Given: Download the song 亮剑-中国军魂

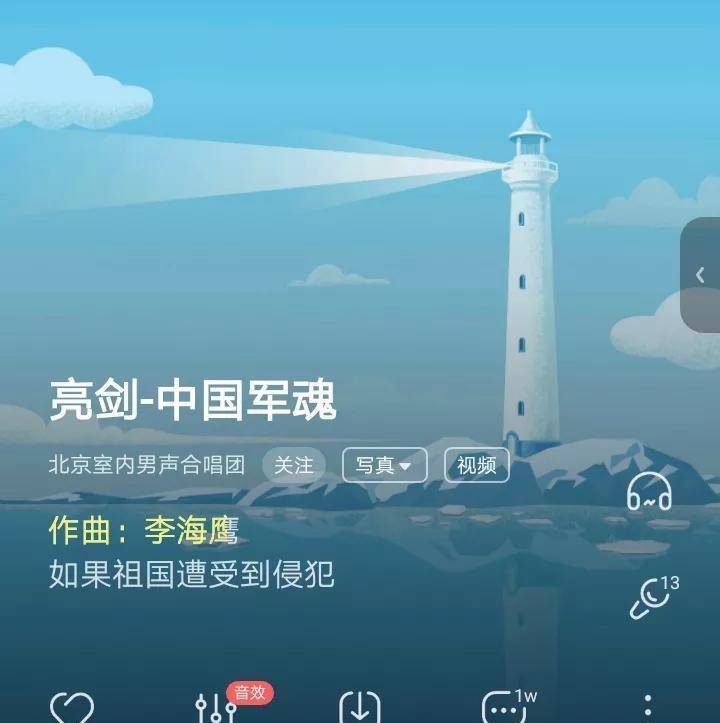Looking at the screenshot, I should click(360, 708).
